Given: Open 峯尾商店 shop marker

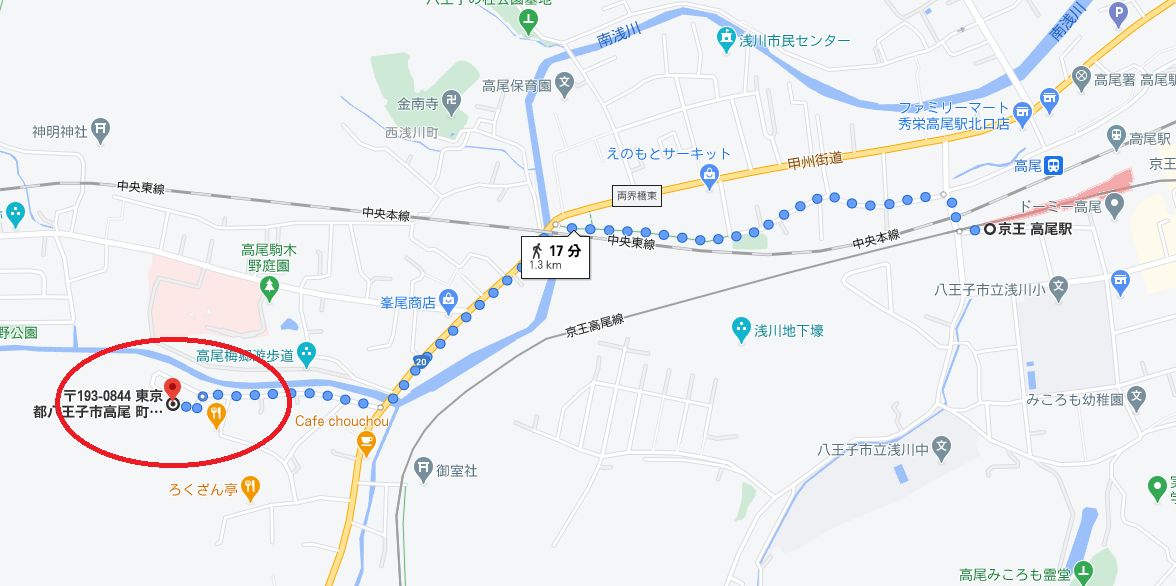Looking at the screenshot, I should (448, 299).
